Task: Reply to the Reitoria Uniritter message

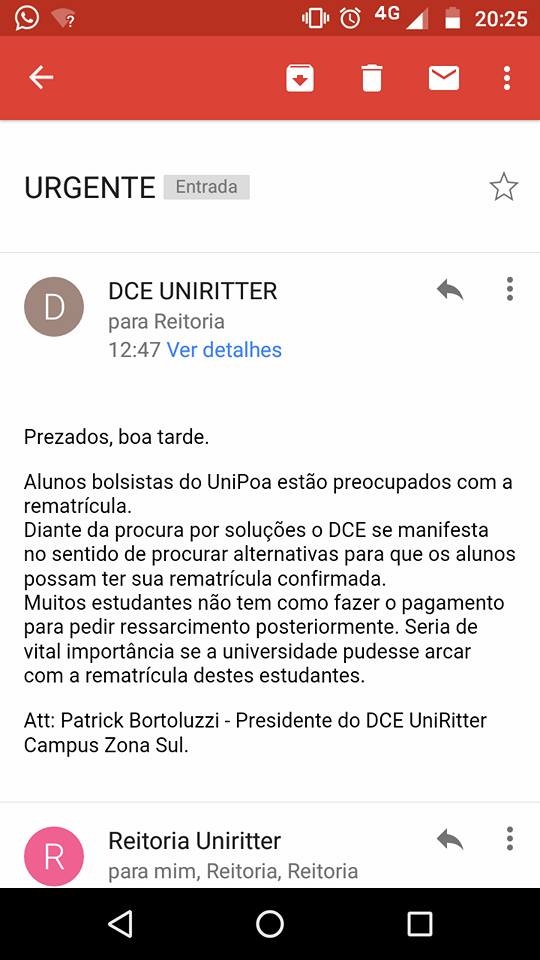Action: 450,839
